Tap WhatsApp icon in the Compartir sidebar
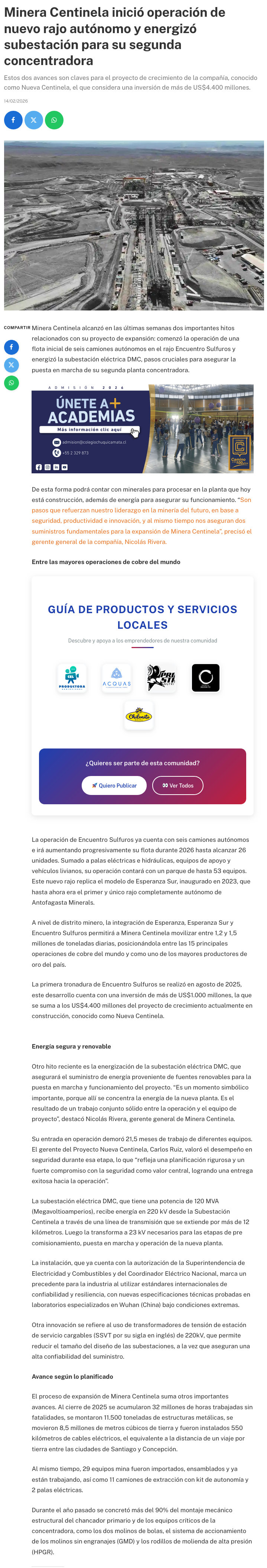 coord(12,383)
